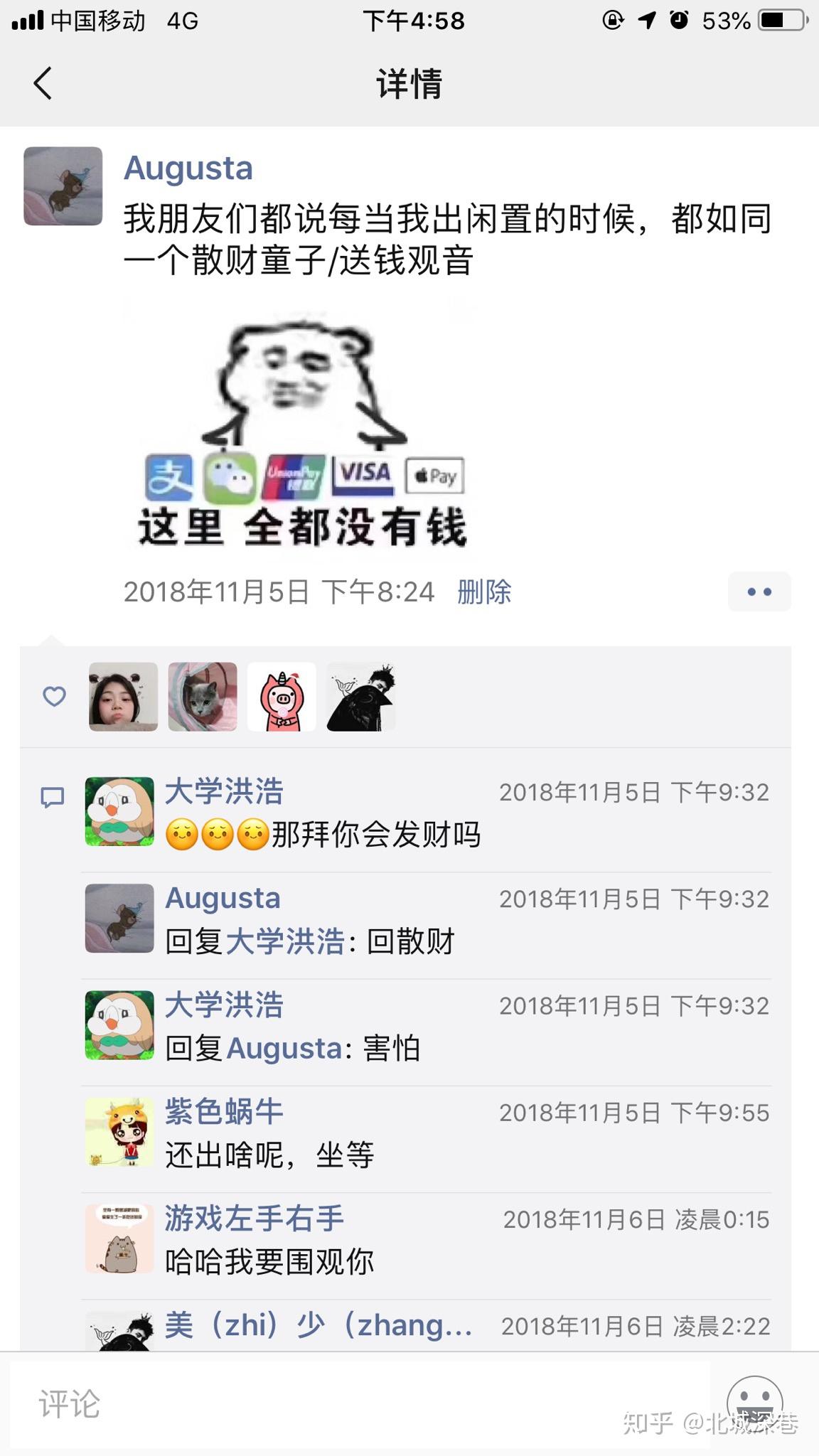
Task: Focus the 评论 comment input field
Action: coord(355,1404)
